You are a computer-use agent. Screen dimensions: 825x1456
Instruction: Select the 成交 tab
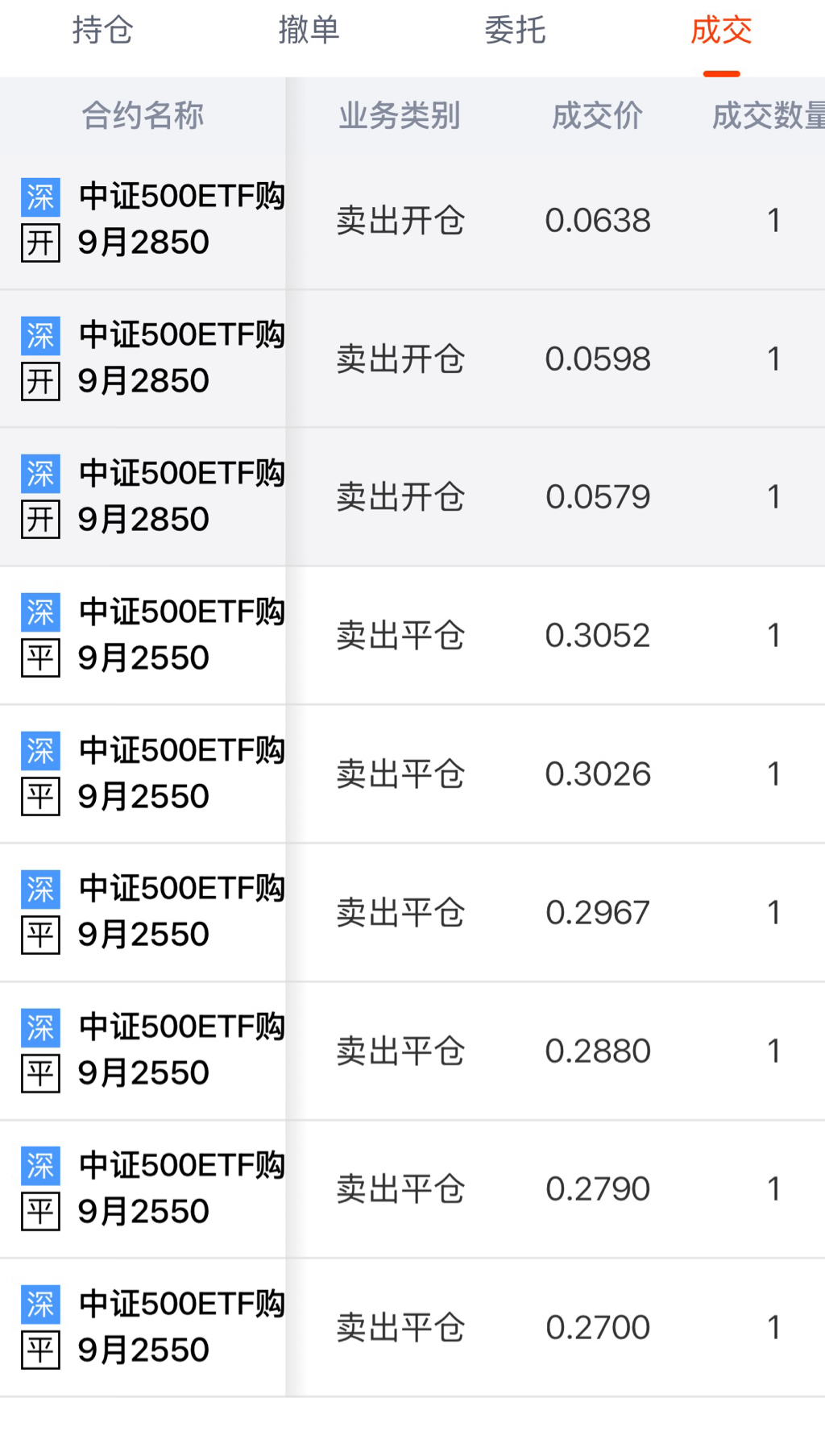click(x=721, y=31)
